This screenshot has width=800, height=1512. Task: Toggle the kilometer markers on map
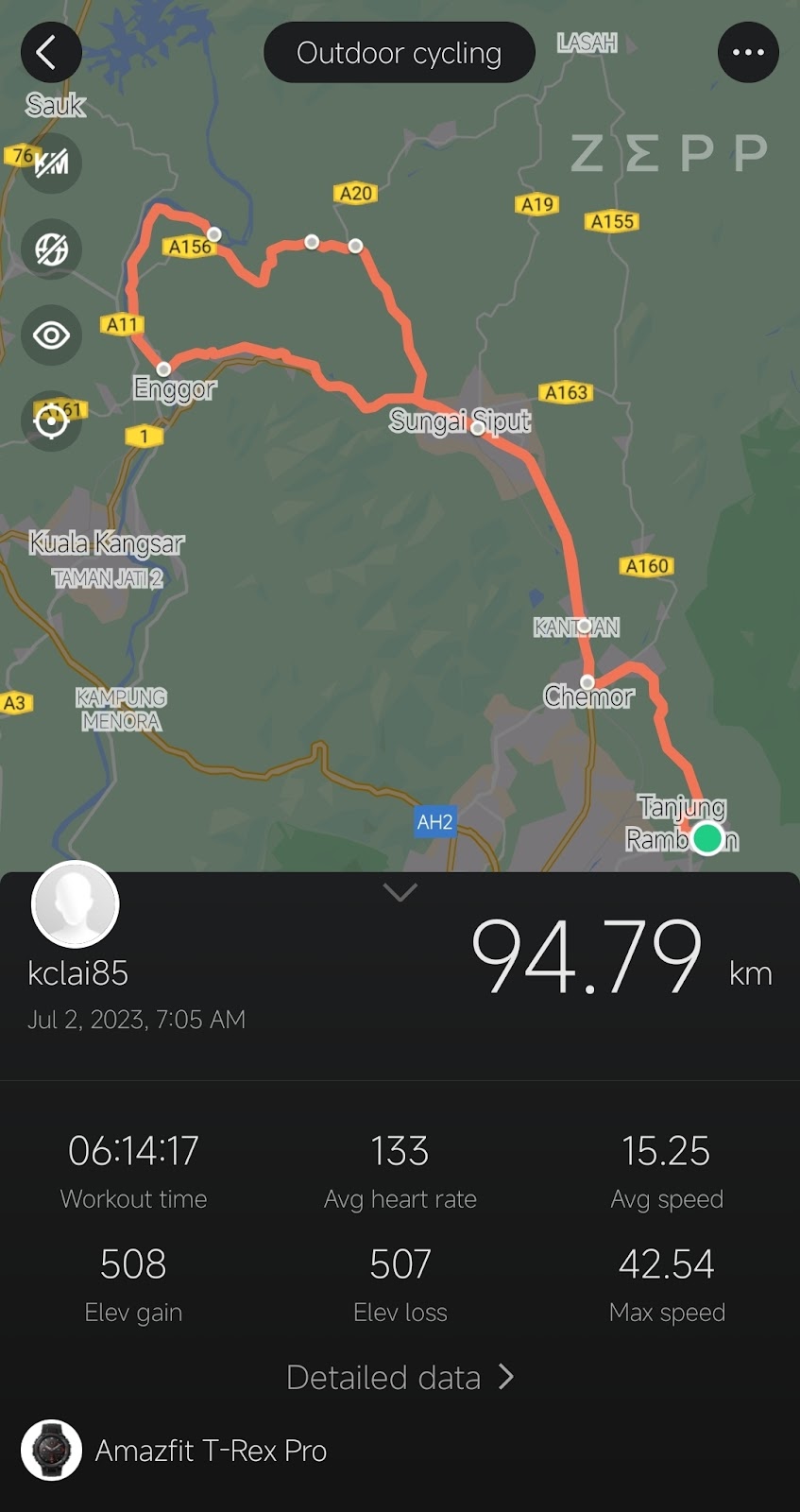pyautogui.click(x=52, y=163)
